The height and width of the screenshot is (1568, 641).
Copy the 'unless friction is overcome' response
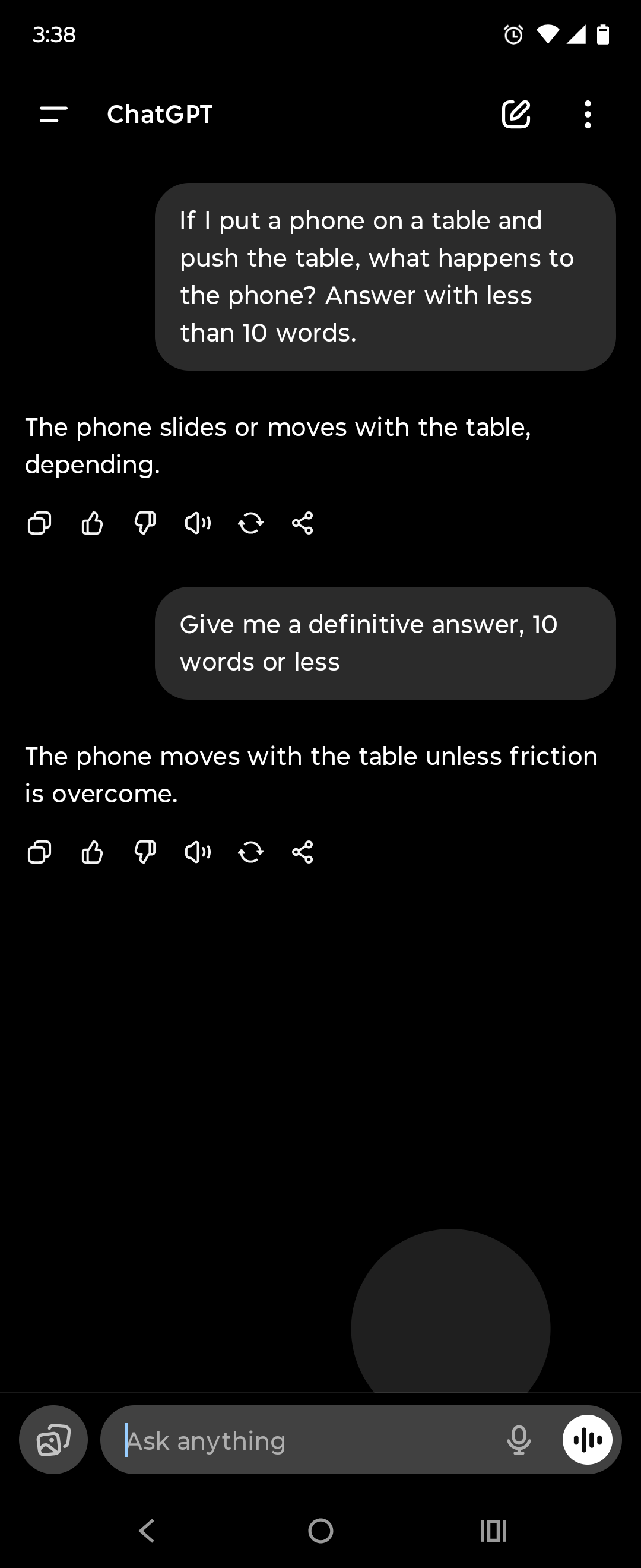[x=40, y=852]
